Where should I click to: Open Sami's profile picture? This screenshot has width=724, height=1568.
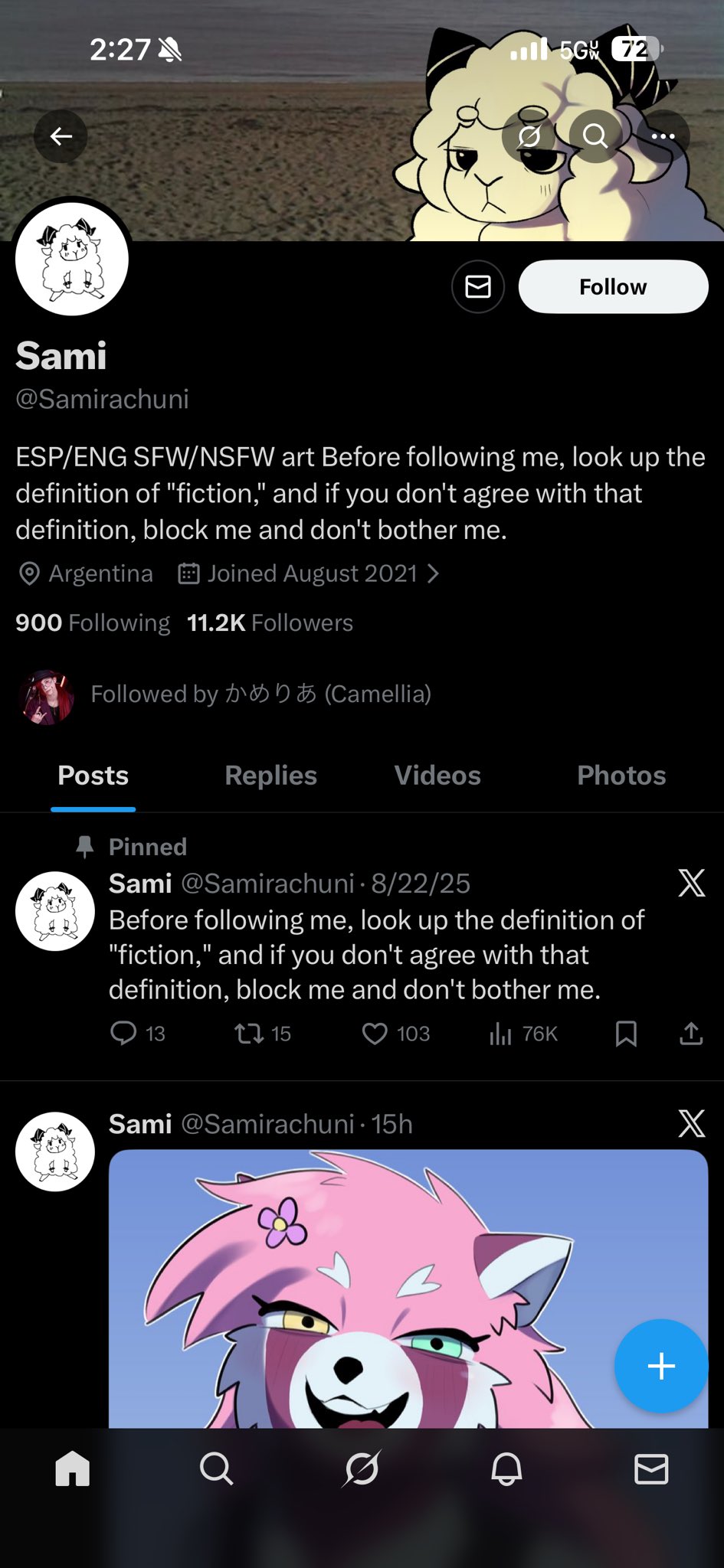[72, 259]
